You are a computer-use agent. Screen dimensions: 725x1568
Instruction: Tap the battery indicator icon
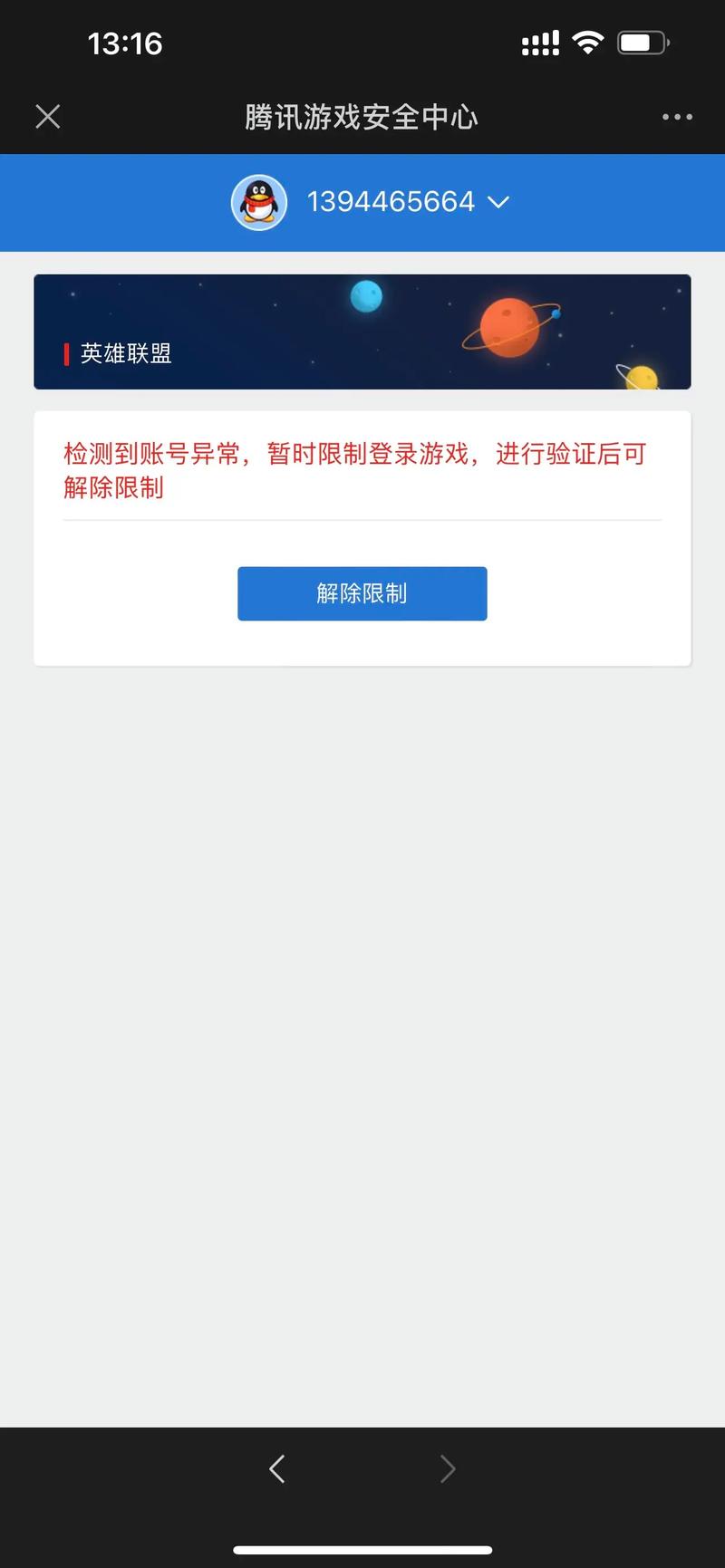pyautogui.click(x=641, y=42)
